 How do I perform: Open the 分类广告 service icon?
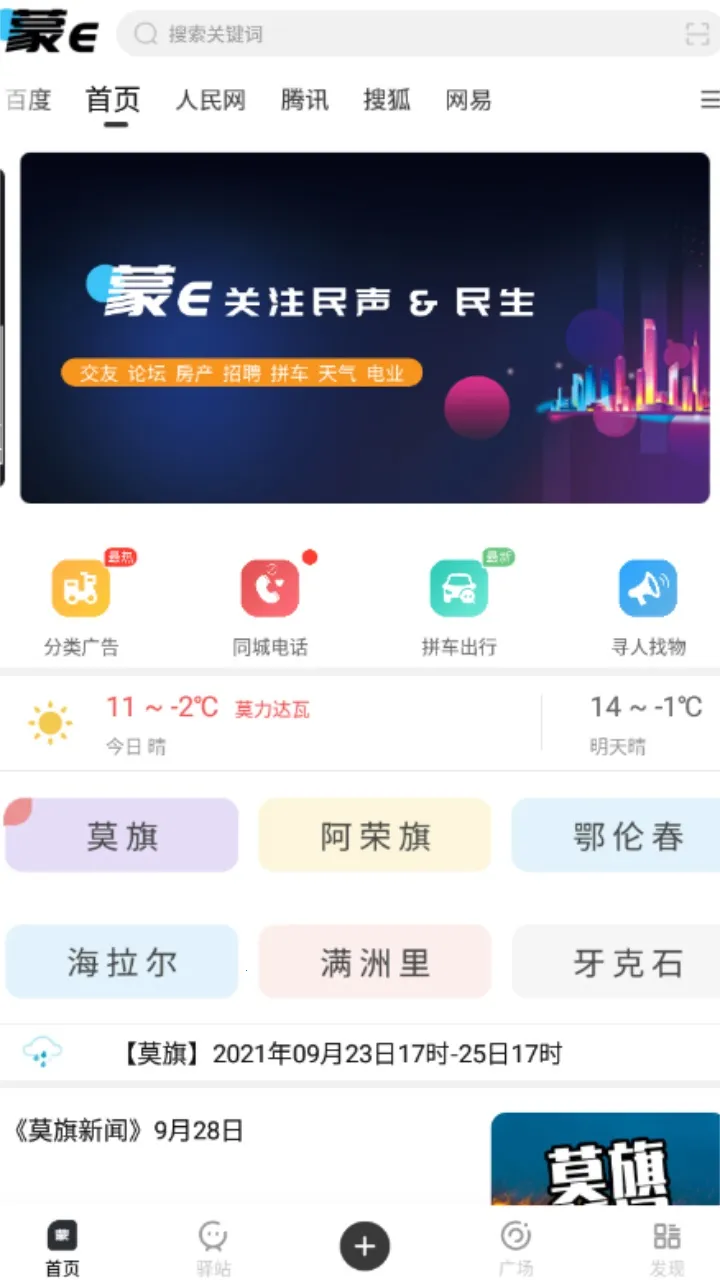coord(81,588)
